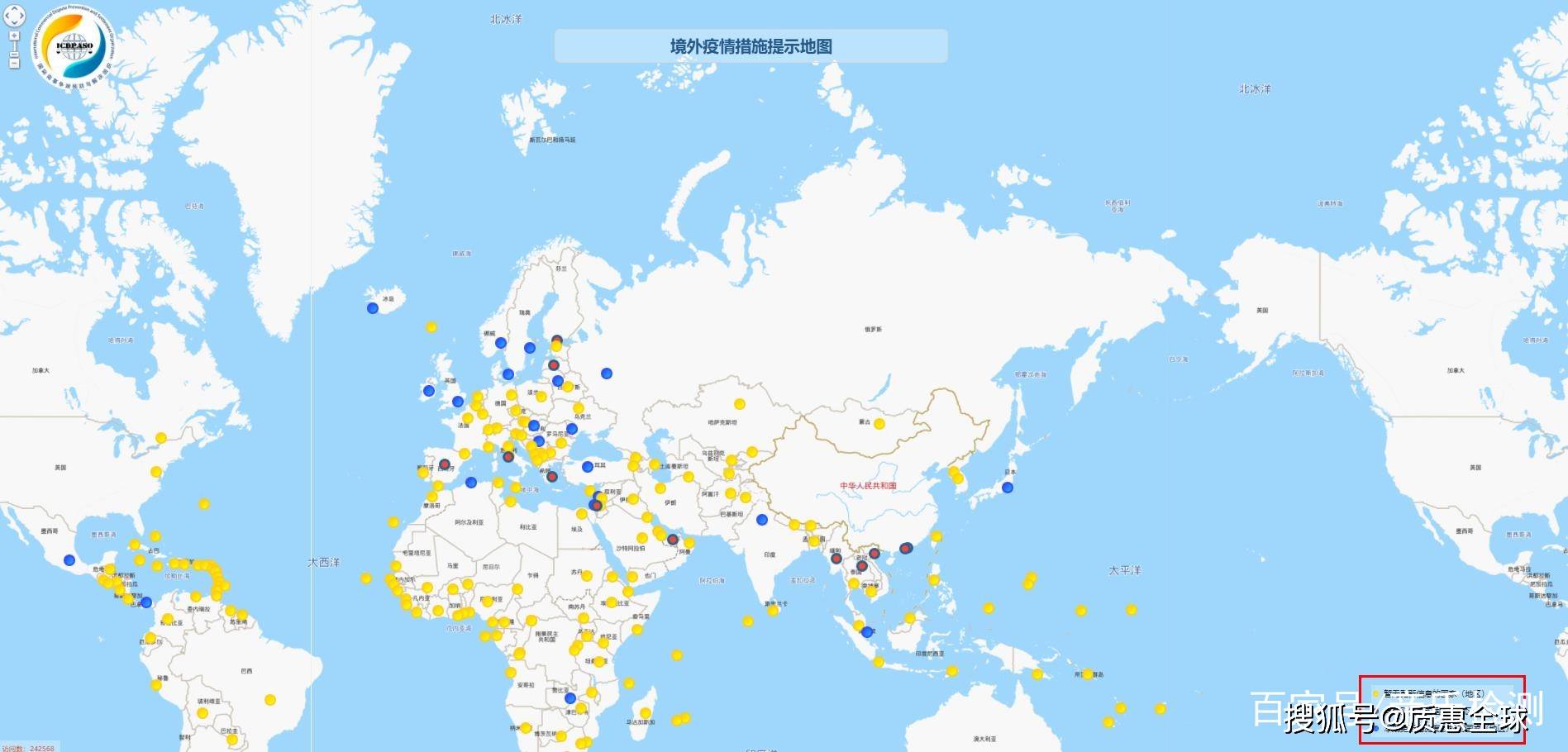Tap the zoom slider handle

pyautogui.click(x=14, y=55)
